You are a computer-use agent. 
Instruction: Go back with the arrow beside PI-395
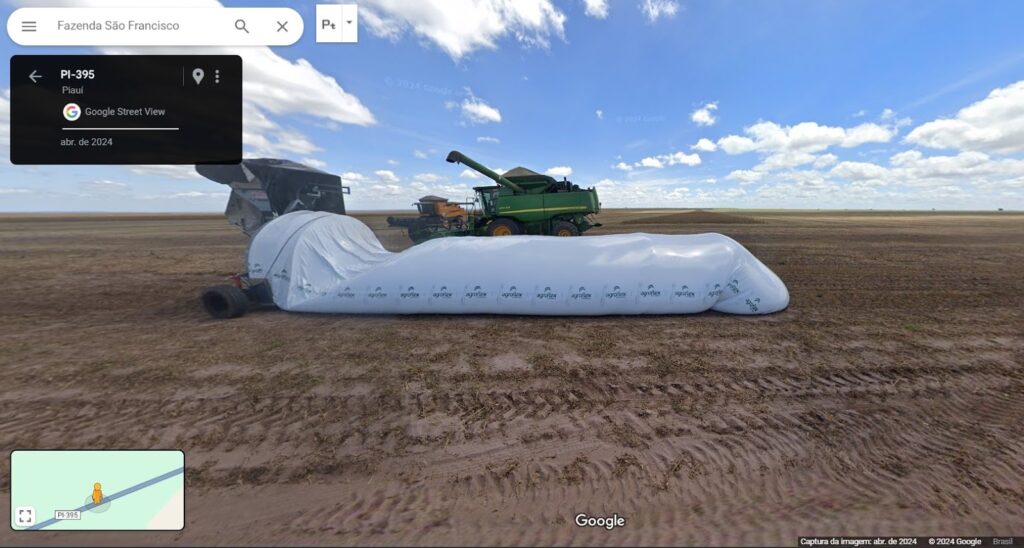coord(35,76)
